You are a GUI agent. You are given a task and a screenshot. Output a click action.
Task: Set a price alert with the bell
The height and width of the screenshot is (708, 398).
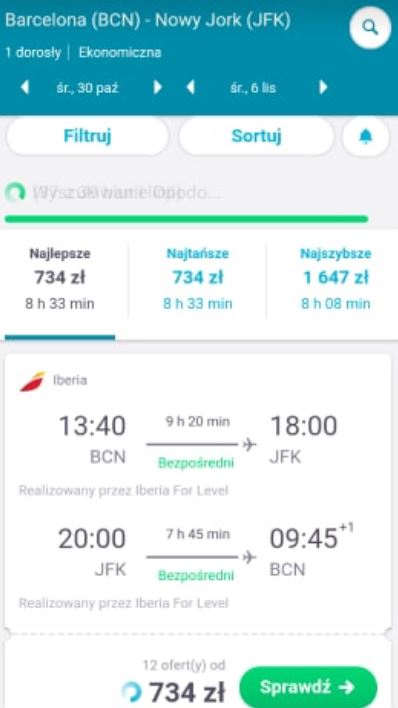[366, 136]
